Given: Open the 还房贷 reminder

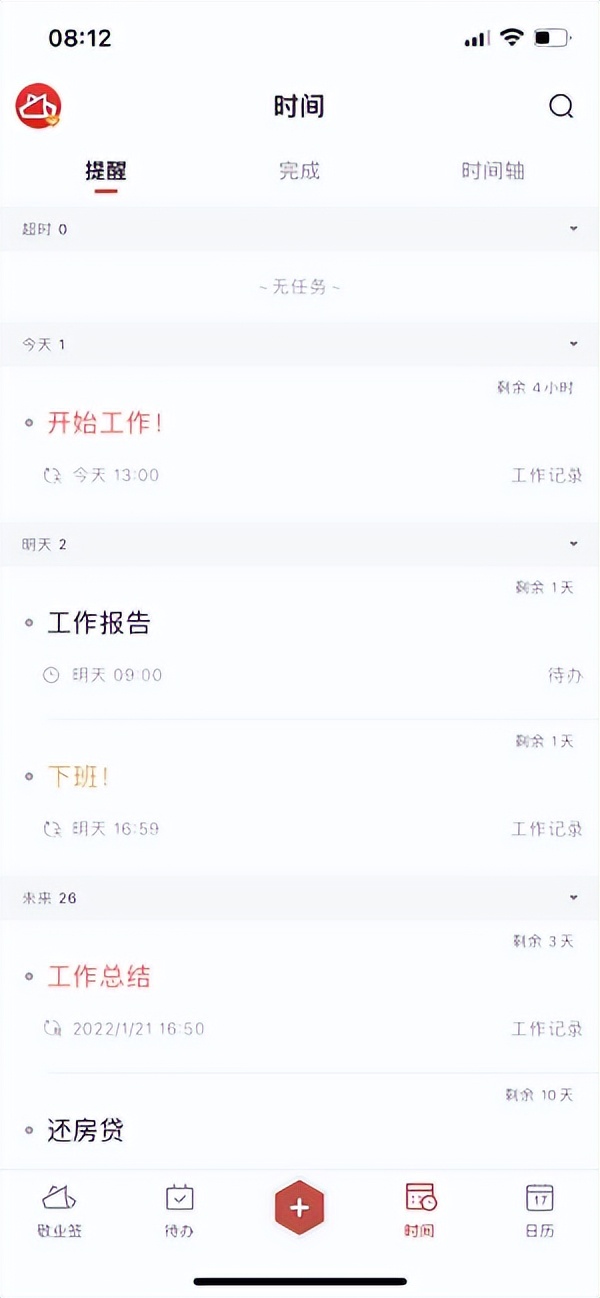Looking at the screenshot, I should pyautogui.click(x=86, y=1131).
